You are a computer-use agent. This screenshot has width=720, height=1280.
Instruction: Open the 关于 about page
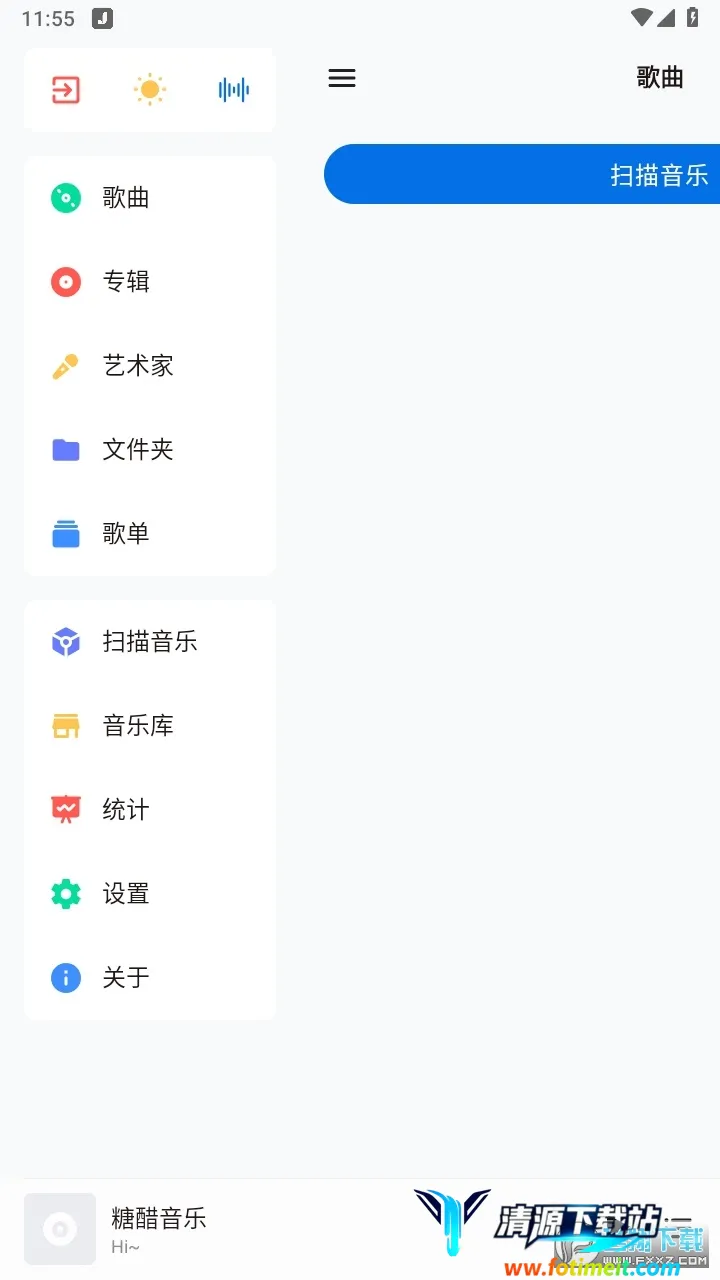pos(125,978)
